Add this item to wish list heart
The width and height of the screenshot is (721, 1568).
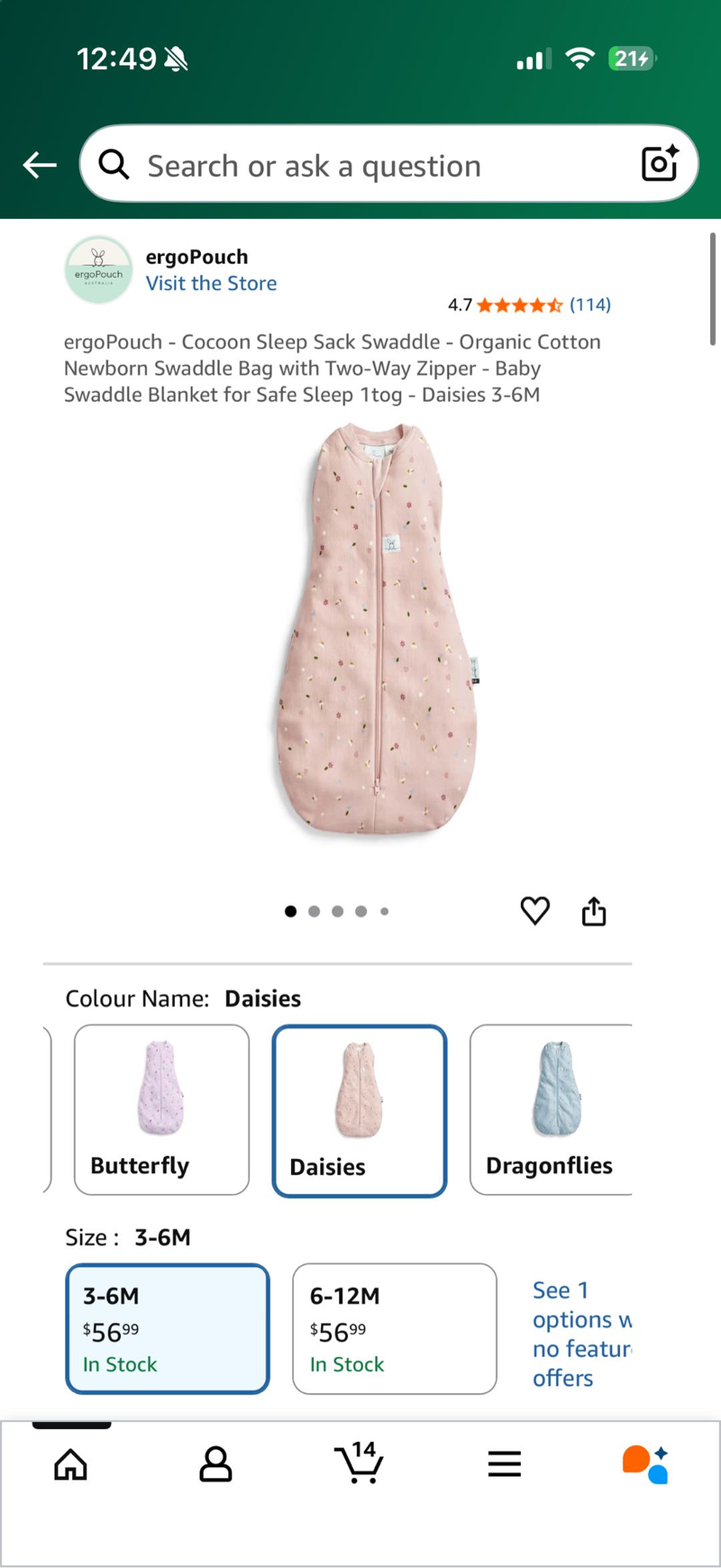[x=534, y=911]
